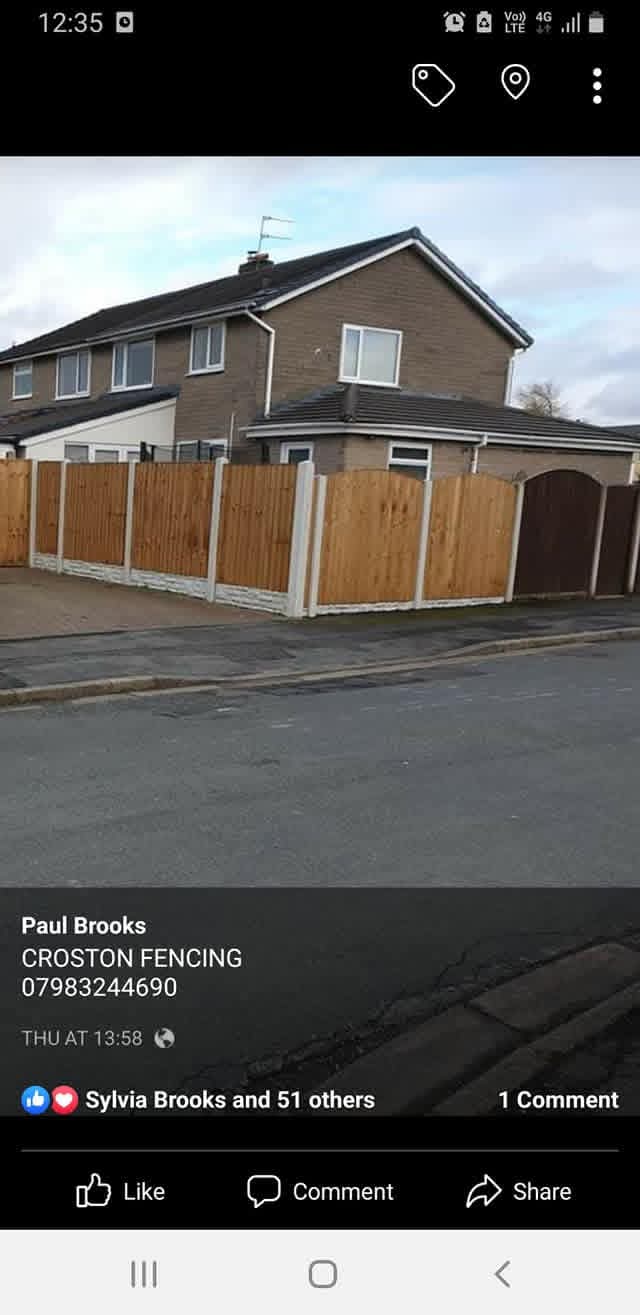Share this photo
Viewport: 640px width, 1315px height.
click(x=519, y=1191)
